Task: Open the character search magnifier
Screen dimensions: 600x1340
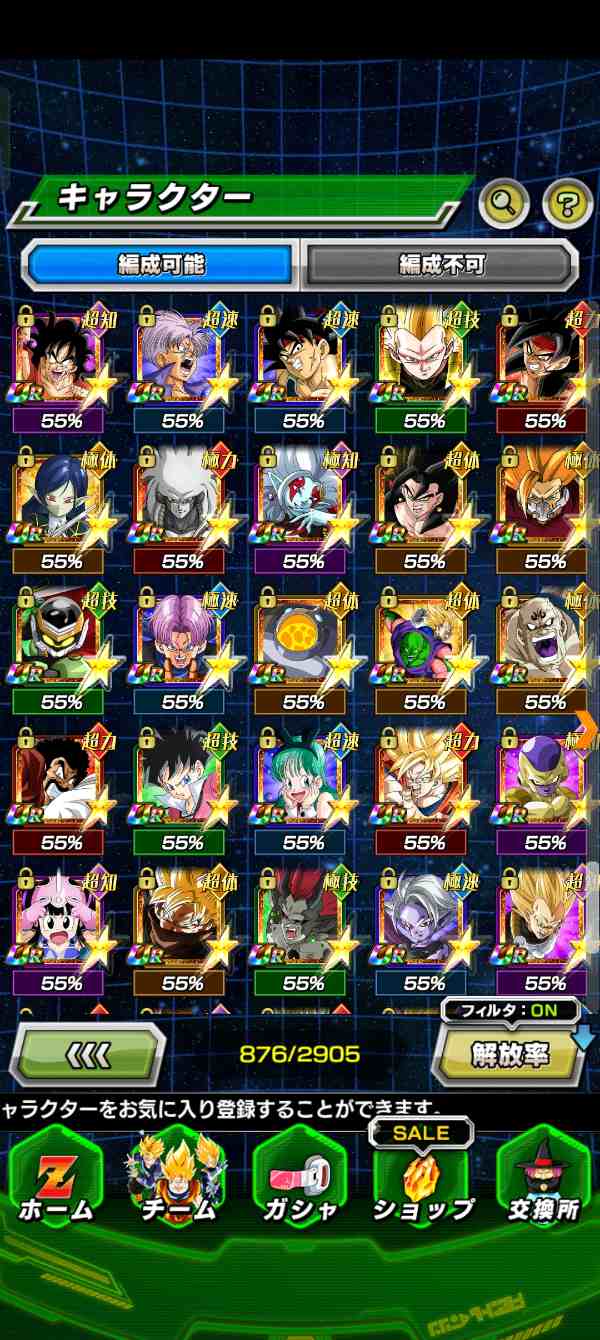Action: (505, 204)
